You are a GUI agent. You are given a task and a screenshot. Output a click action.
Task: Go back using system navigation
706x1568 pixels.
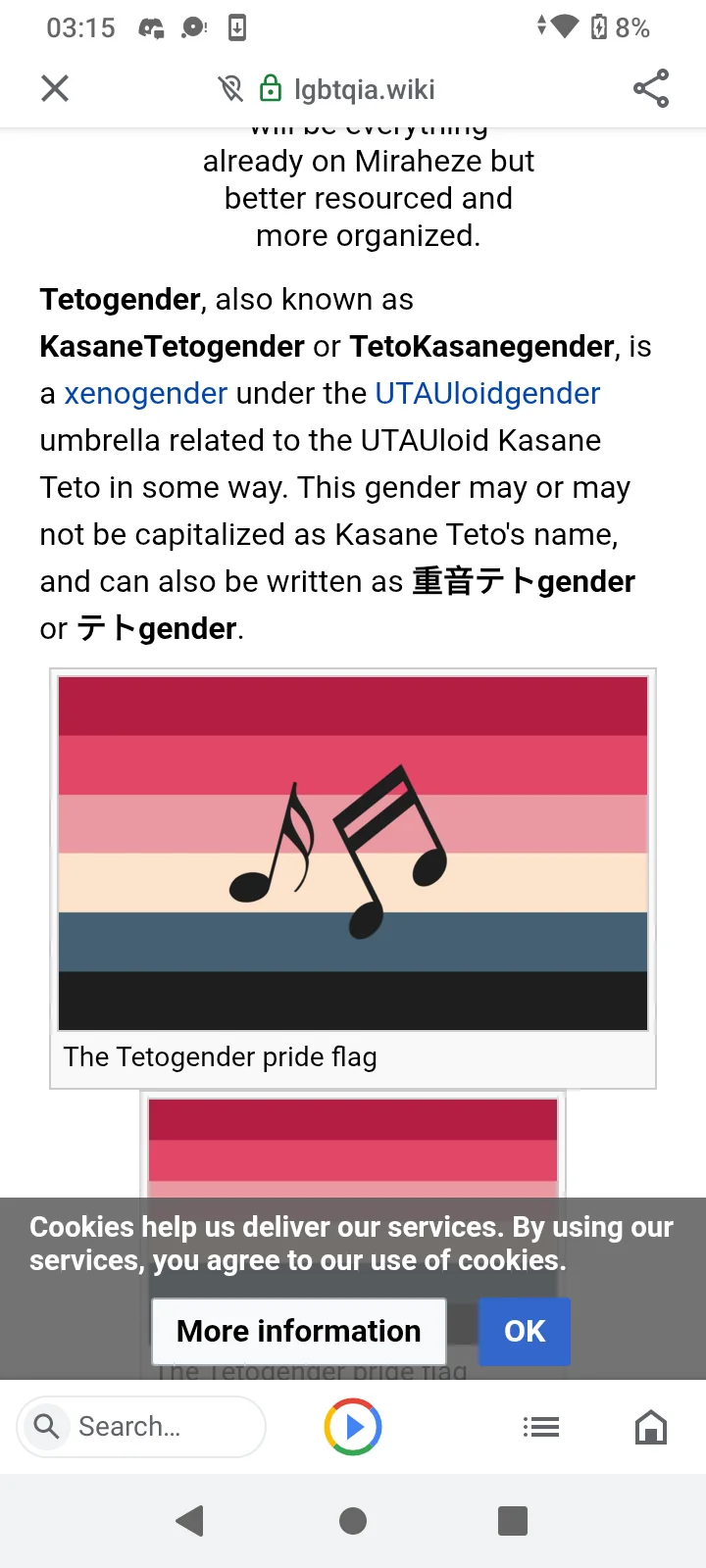[189, 1521]
